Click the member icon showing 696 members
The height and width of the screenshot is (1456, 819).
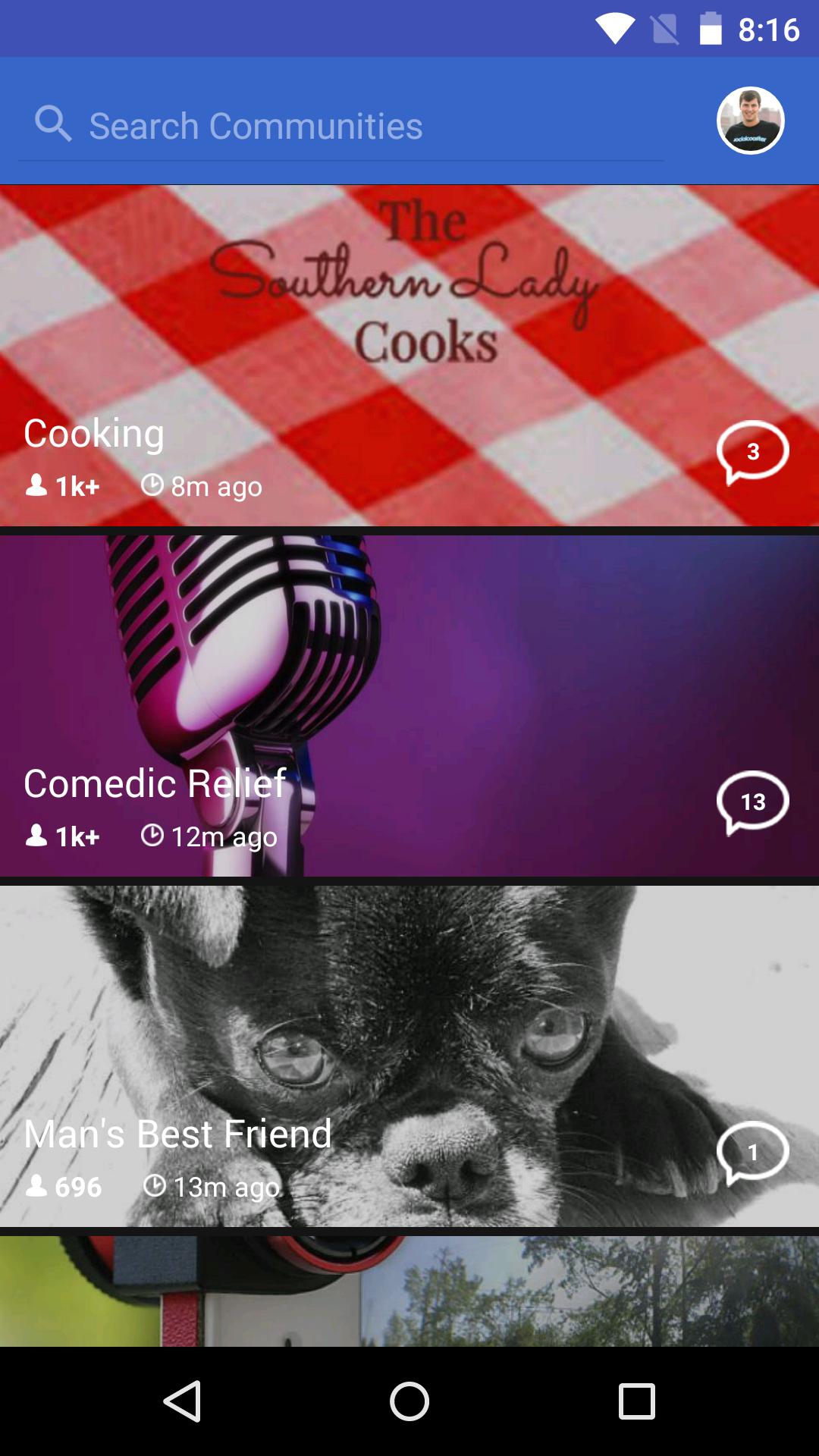[36, 1185]
